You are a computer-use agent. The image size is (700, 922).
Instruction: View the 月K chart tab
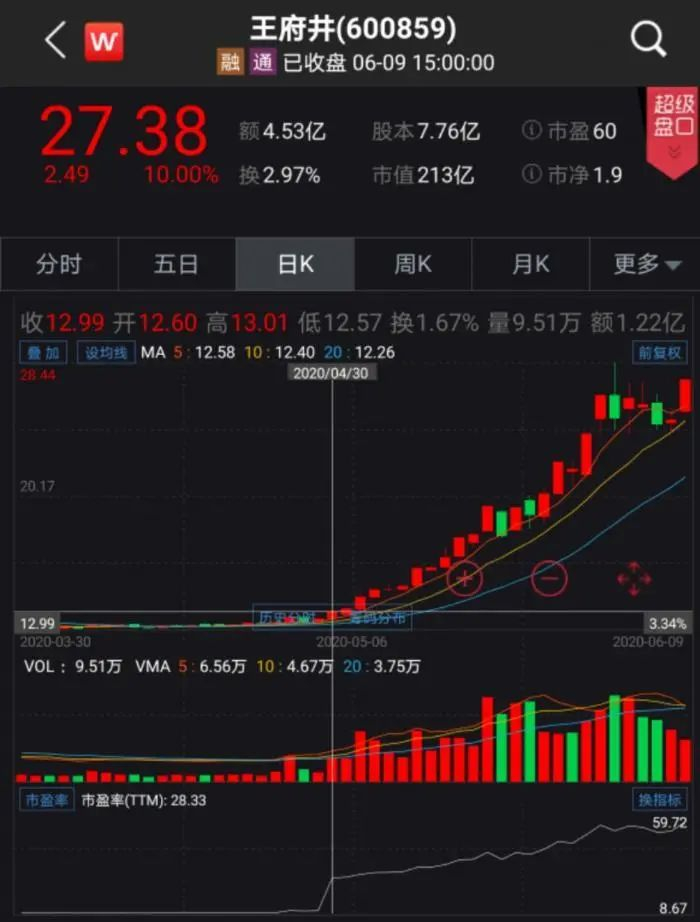click(x=530, y=264)
